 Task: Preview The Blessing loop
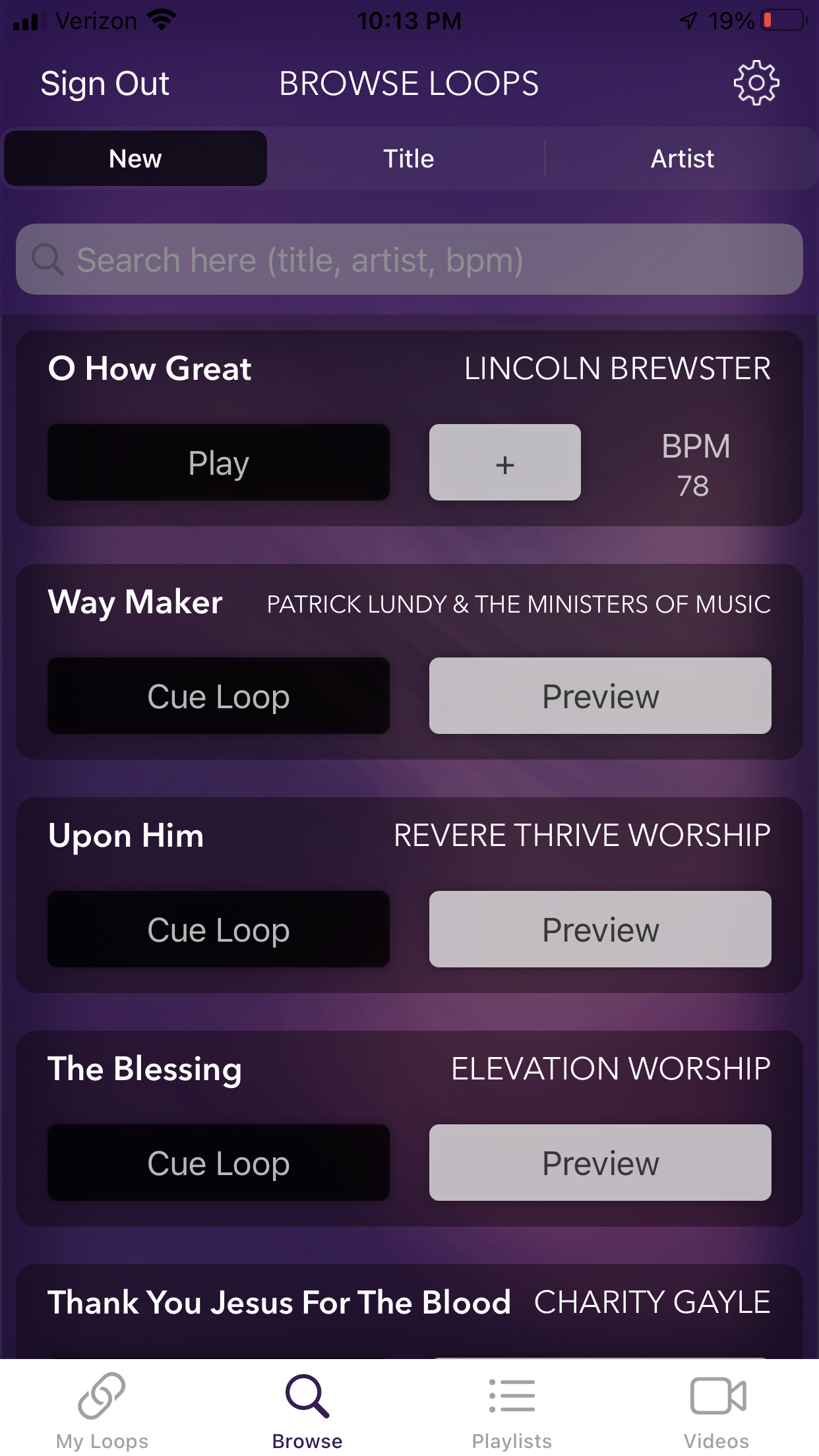click(600, 1163)
